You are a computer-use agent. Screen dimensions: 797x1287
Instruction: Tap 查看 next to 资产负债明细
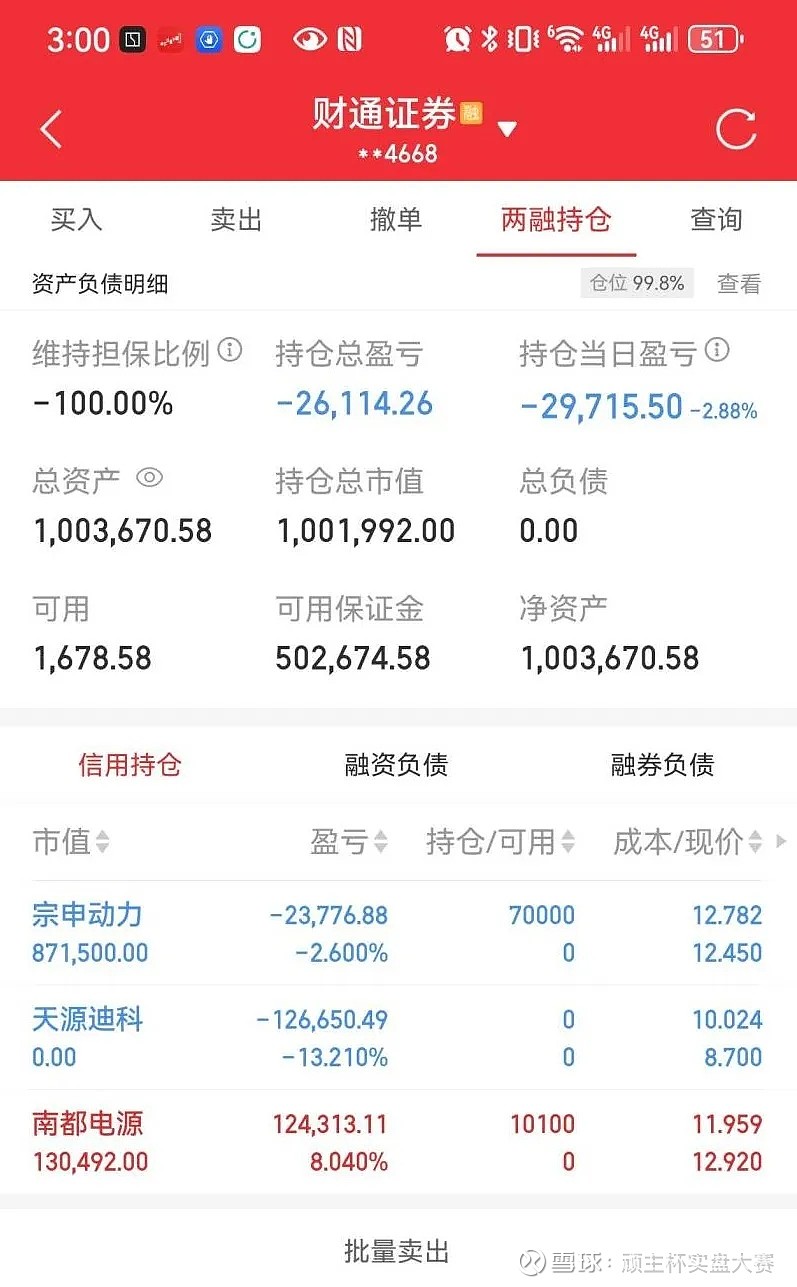(x=739, y=284)
